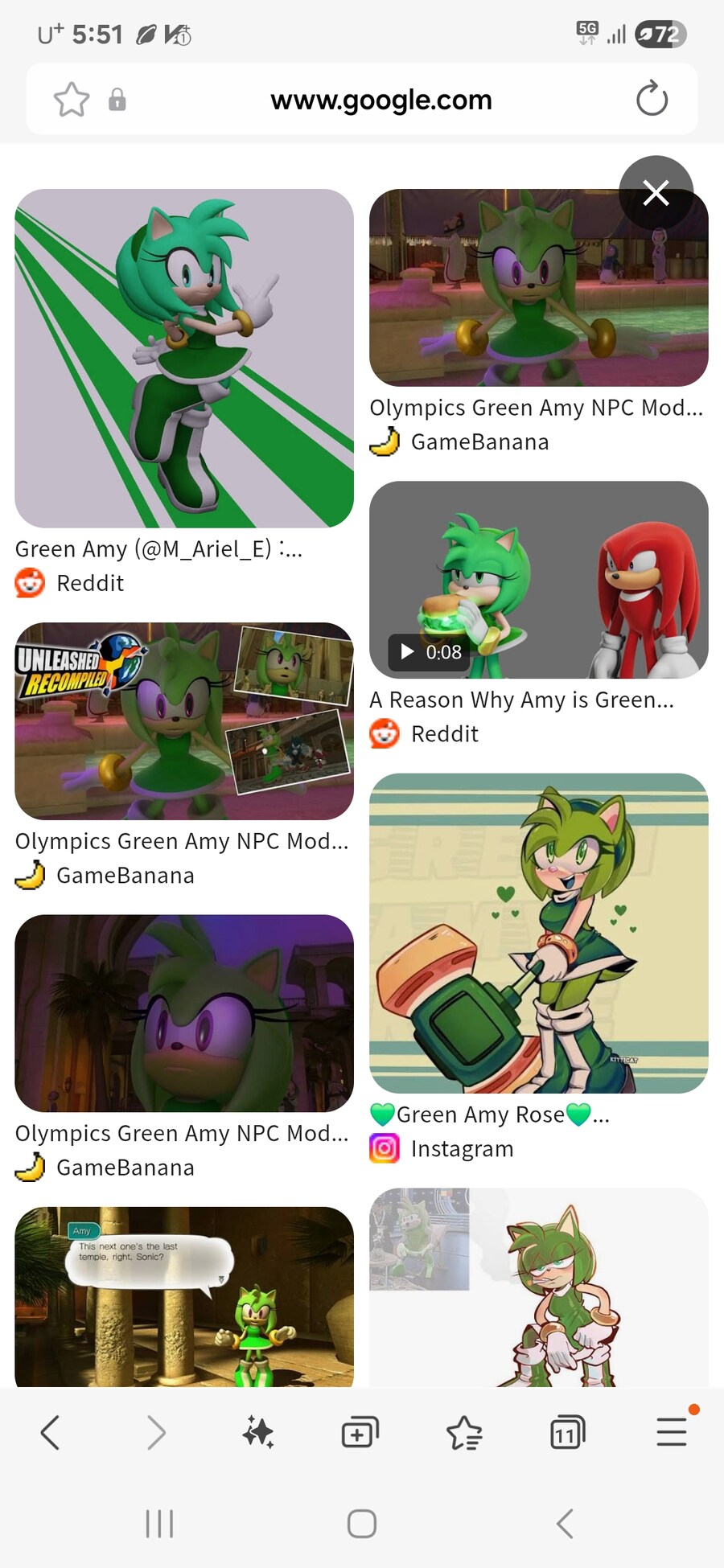Open the Green Amy Rose Instagram image
This screenshot has width=724, height=1568.
[538, 933]
